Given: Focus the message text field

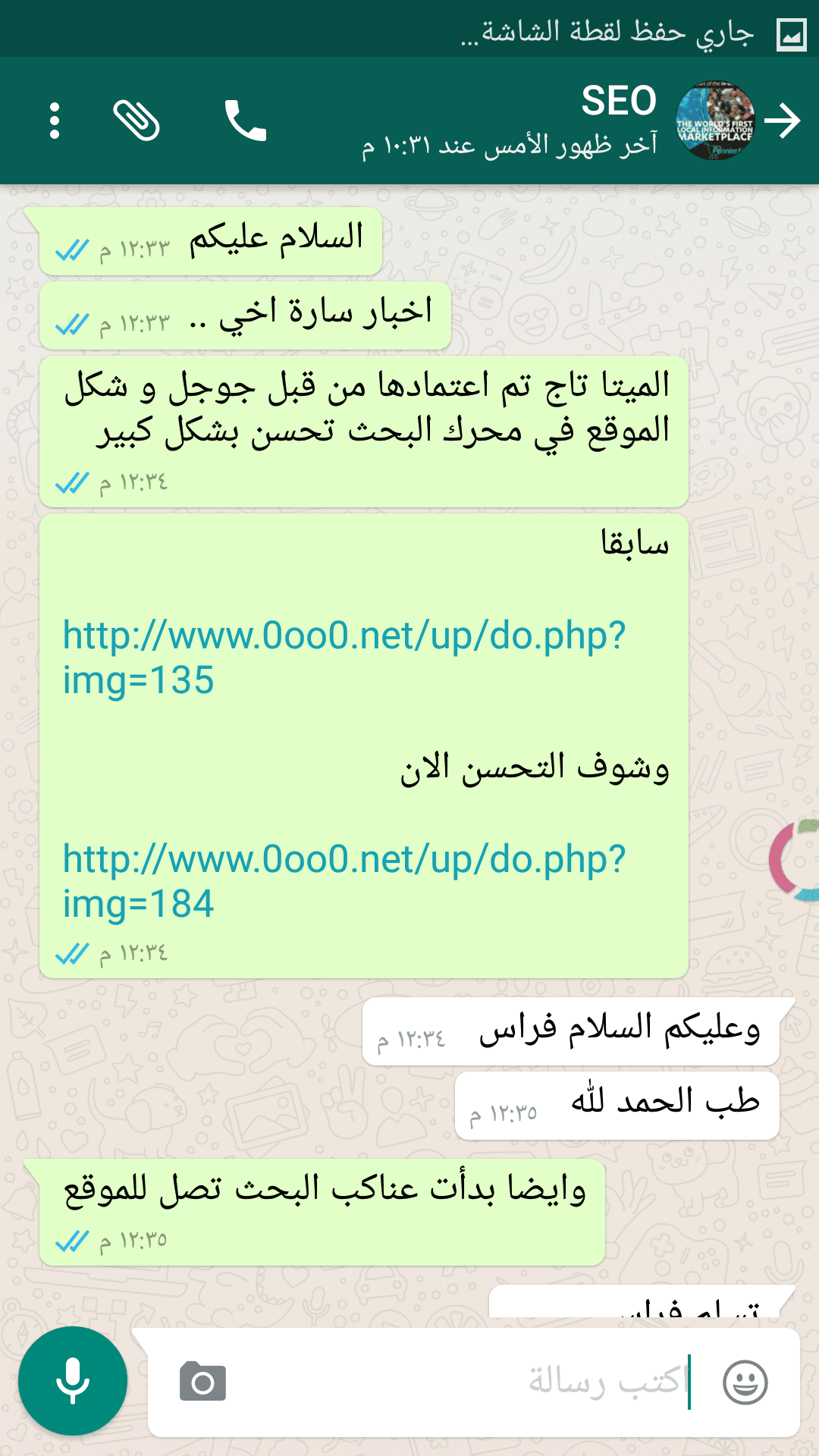Looking at the screenshot, I should pyautogui.click(x=470, y=1382).
